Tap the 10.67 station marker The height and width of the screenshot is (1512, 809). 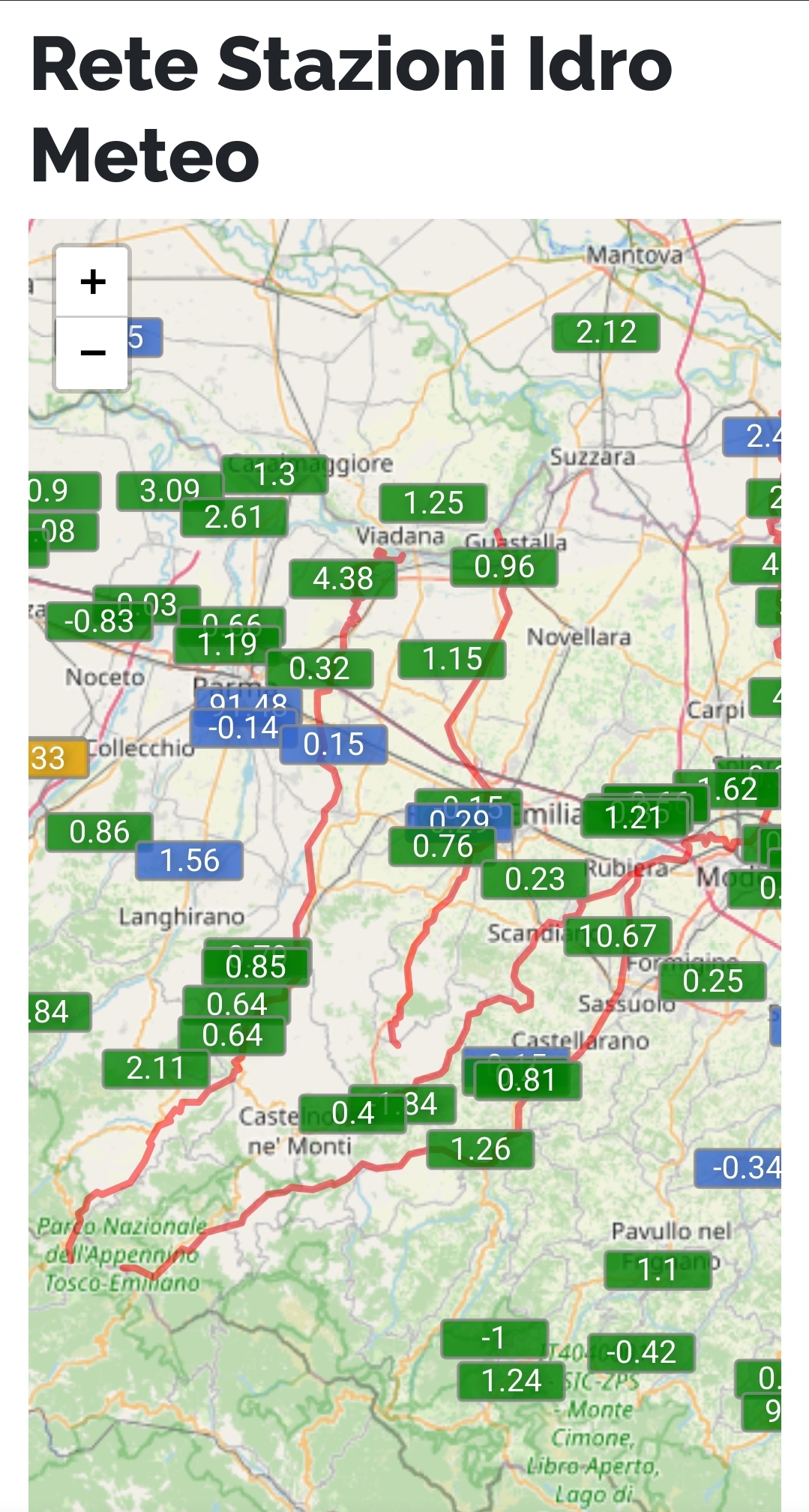coord(618,936)
